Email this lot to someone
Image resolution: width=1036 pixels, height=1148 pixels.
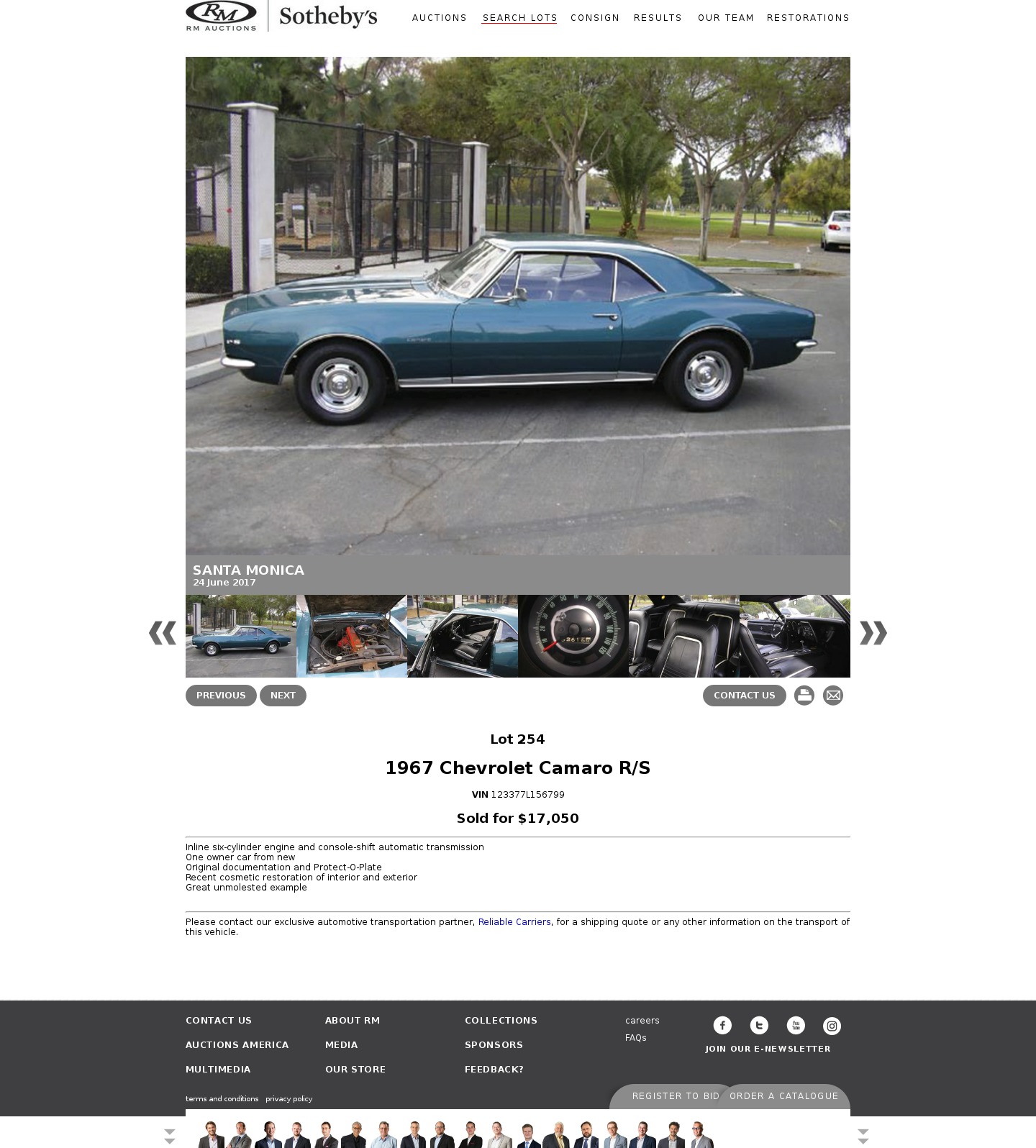click(833, 696)
